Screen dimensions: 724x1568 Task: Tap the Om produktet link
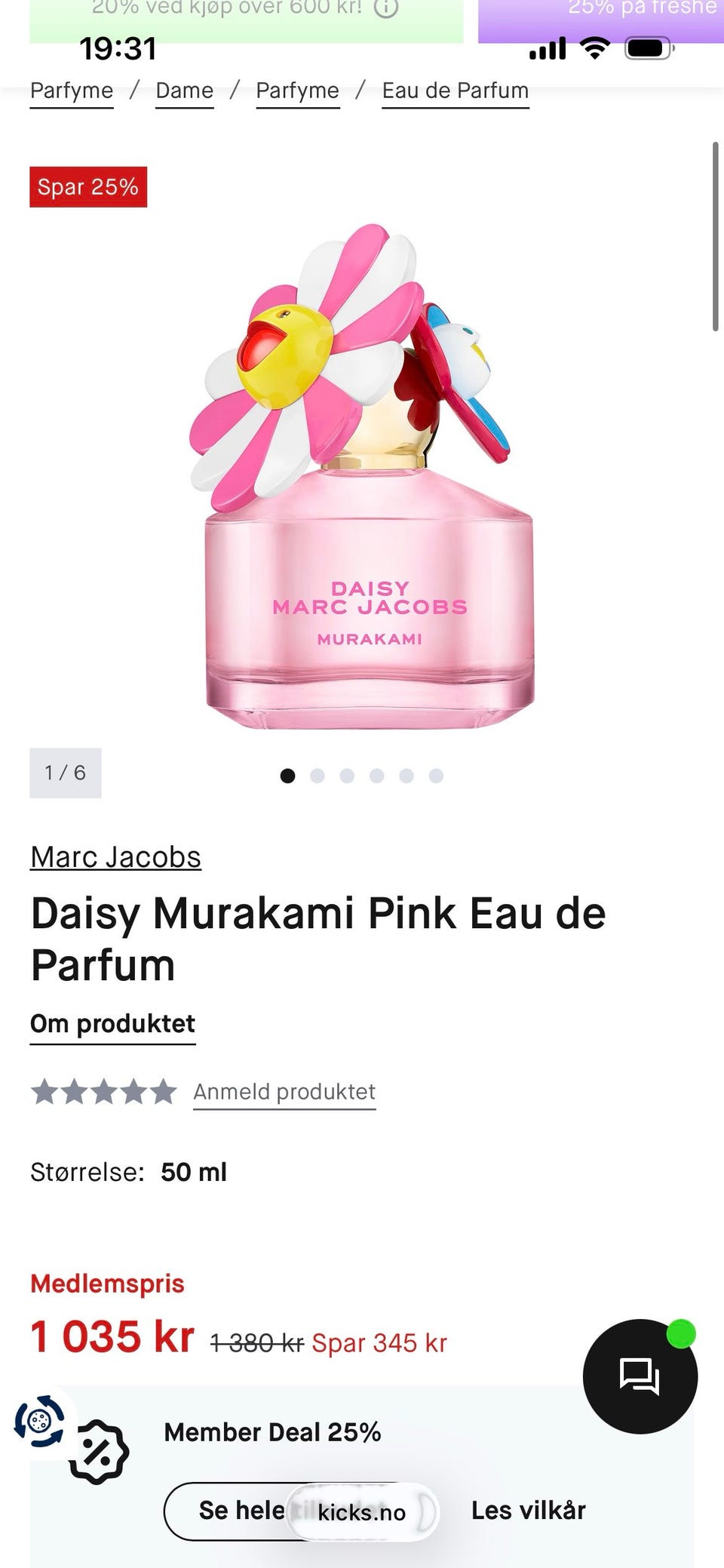(112, 1024)
